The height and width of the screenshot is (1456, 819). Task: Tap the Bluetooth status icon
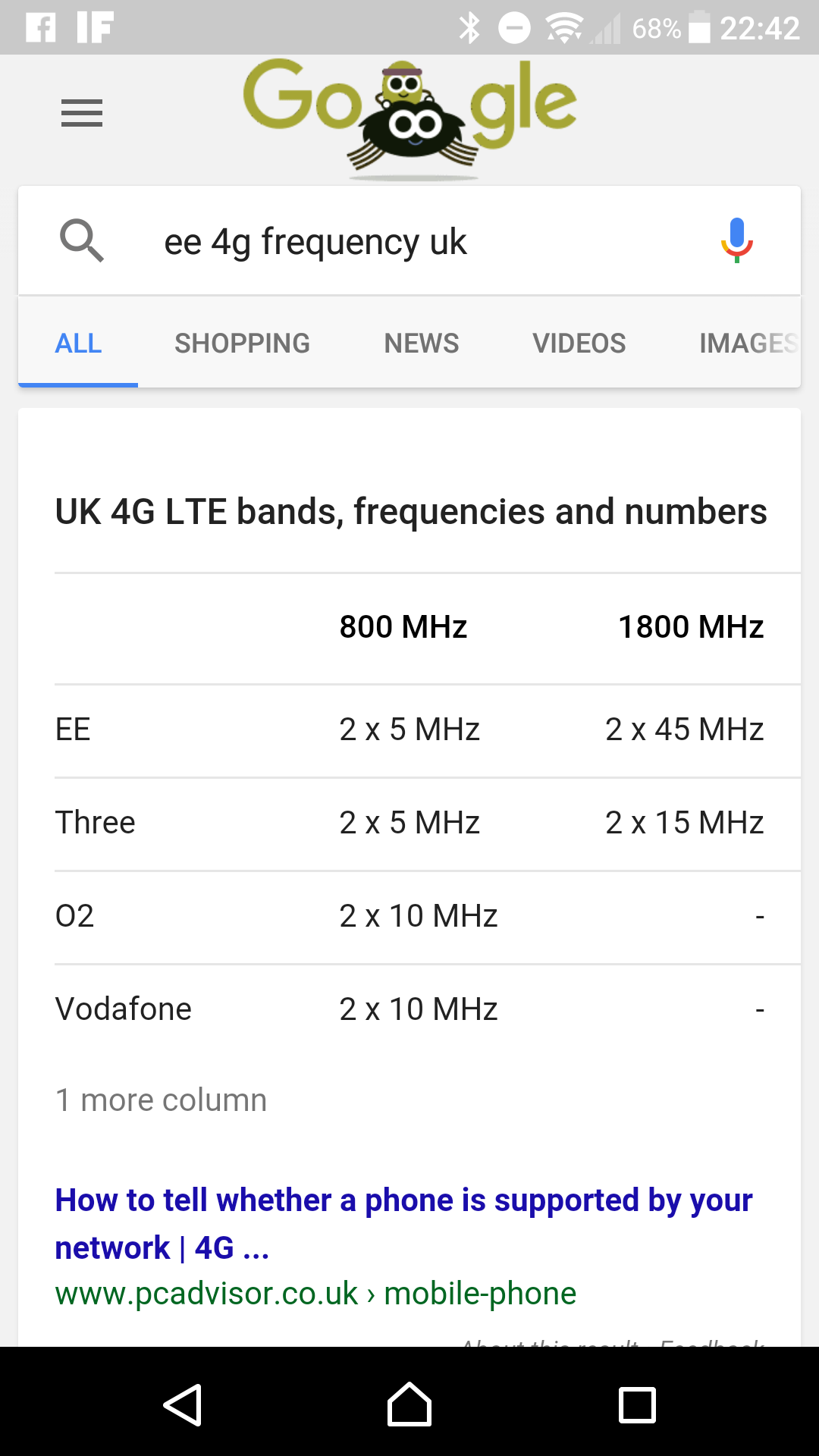pyautogui.click(x=471, y=27)
